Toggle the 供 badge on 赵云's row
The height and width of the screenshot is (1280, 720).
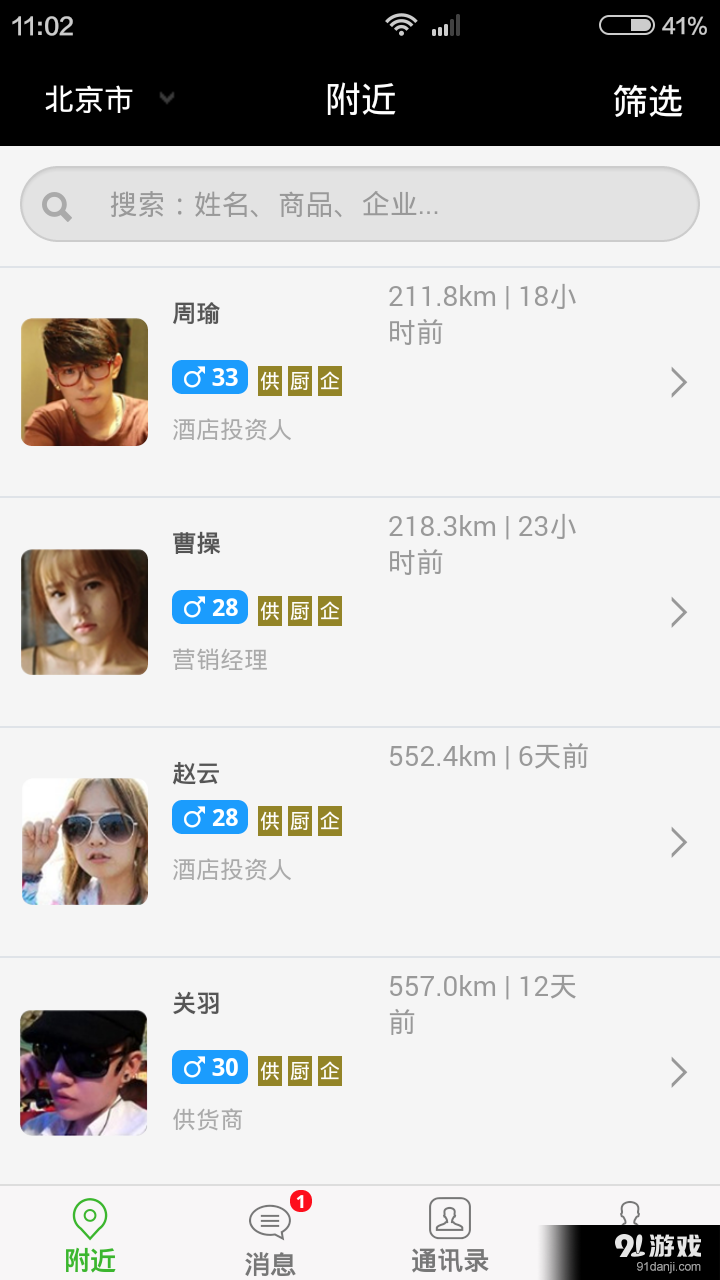pyautogui.click(x=270, y=818)
